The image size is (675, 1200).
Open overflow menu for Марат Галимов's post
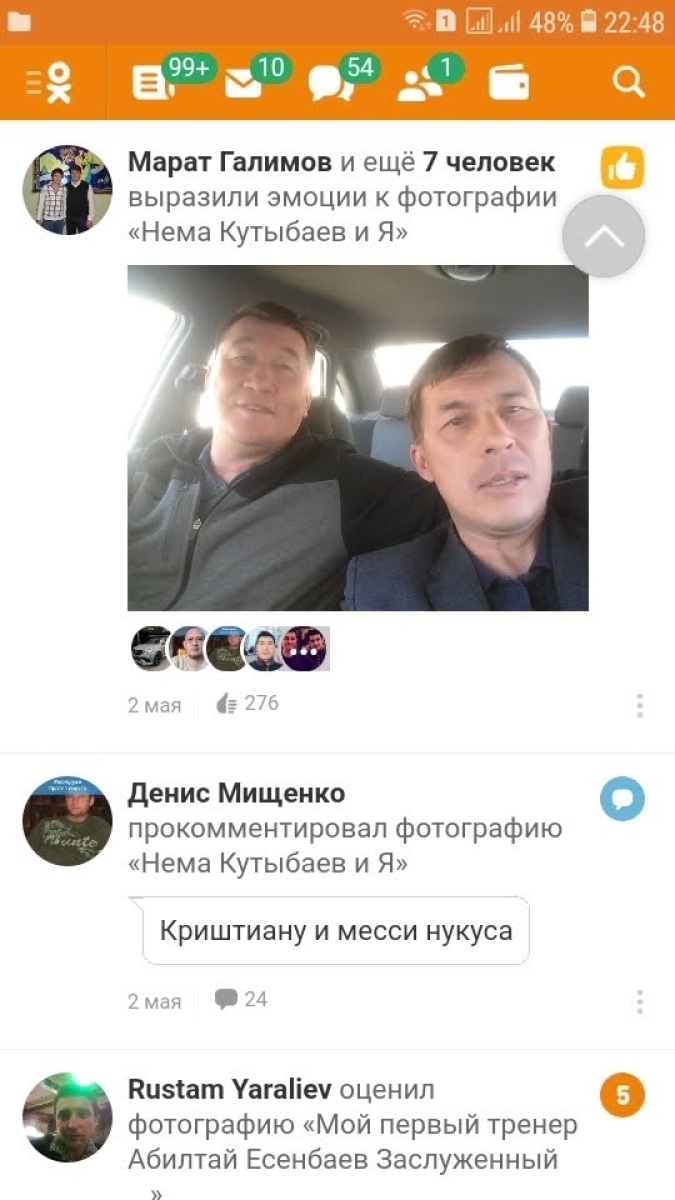tap(639, 705)
